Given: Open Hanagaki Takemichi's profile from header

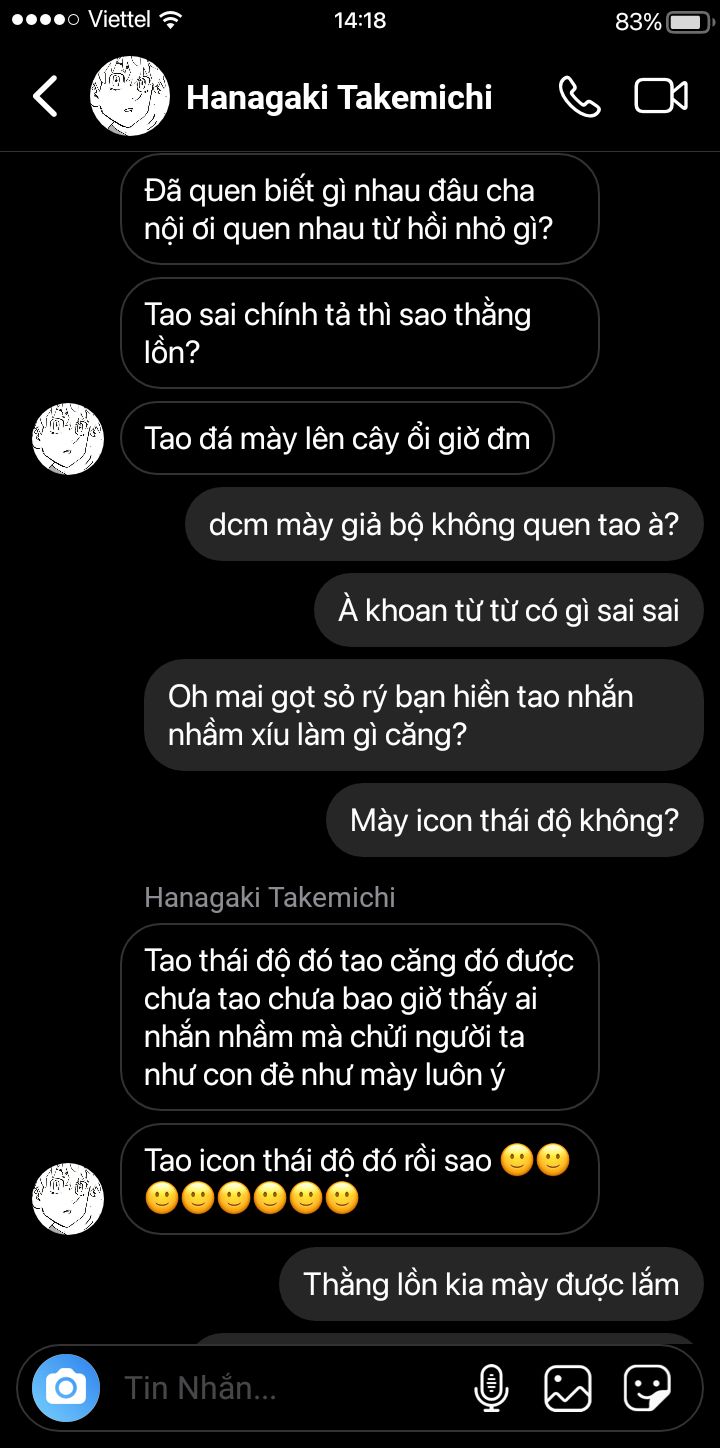Looking at the screenshot, I should [x=339, y=97].
